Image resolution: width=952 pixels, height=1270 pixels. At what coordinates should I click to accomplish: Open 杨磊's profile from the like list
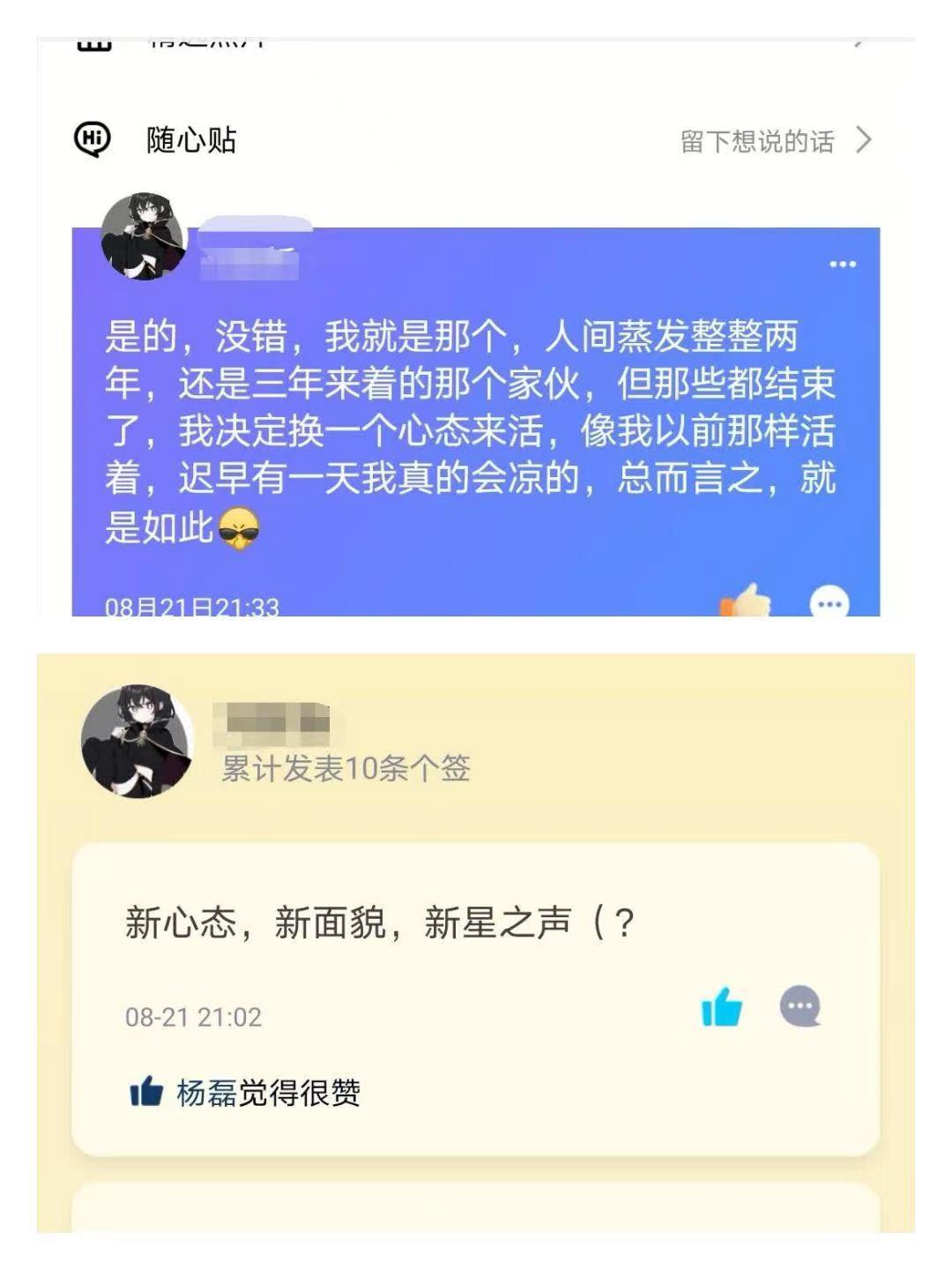pos(207,1093)
